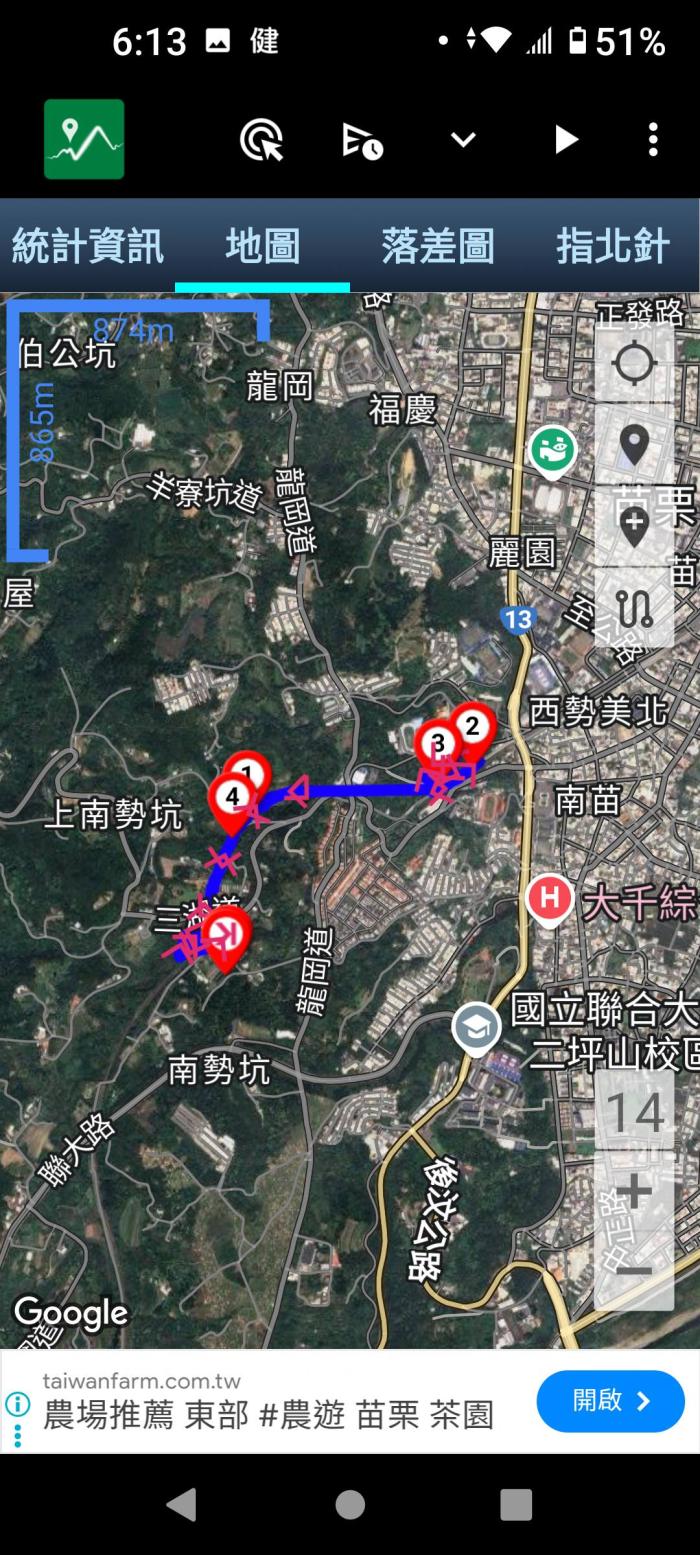The height and width of the screenshot is (1555, 700).
Task: Switch to the 統計資訊 tab
Action: pos(87,246)
